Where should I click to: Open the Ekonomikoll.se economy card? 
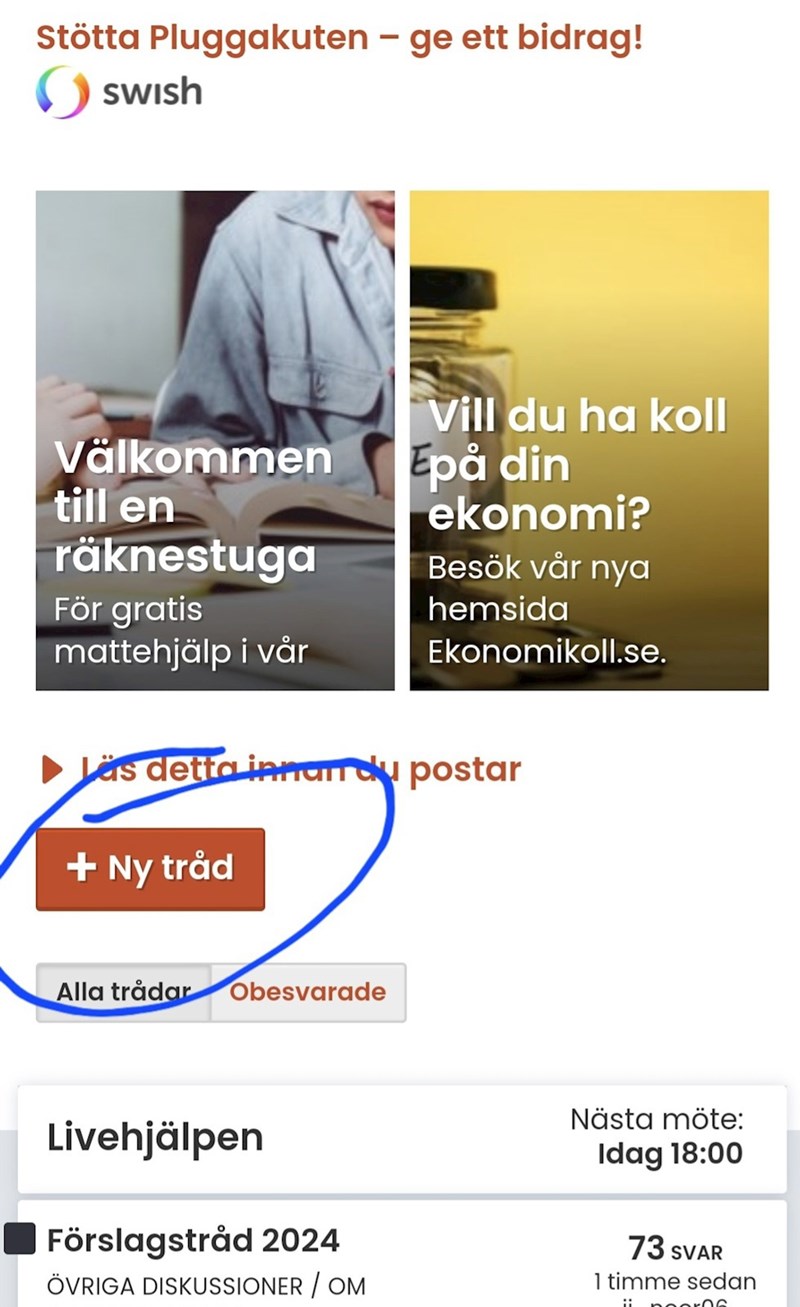(x=589, y=440)
